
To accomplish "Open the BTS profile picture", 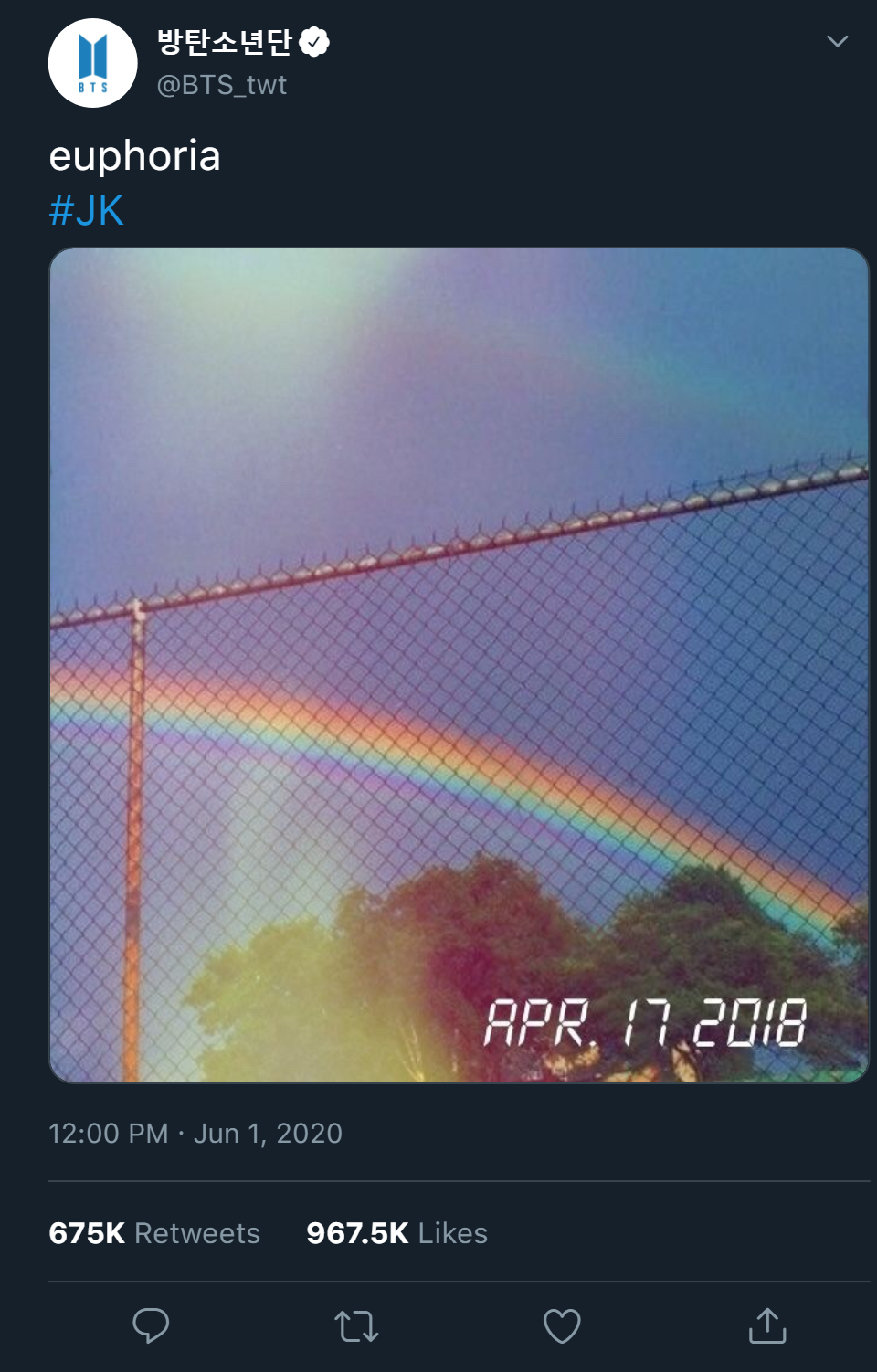I will point(92,63).
